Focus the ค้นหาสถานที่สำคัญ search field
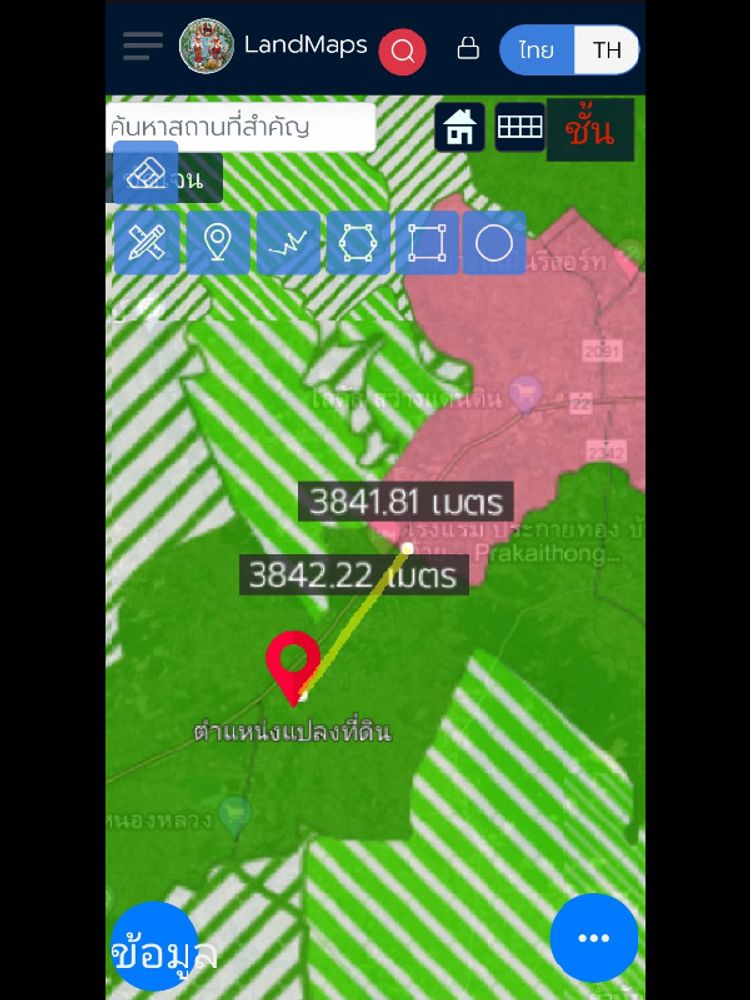This screenshot has width=750, height=1000. [x=240, y=128]
